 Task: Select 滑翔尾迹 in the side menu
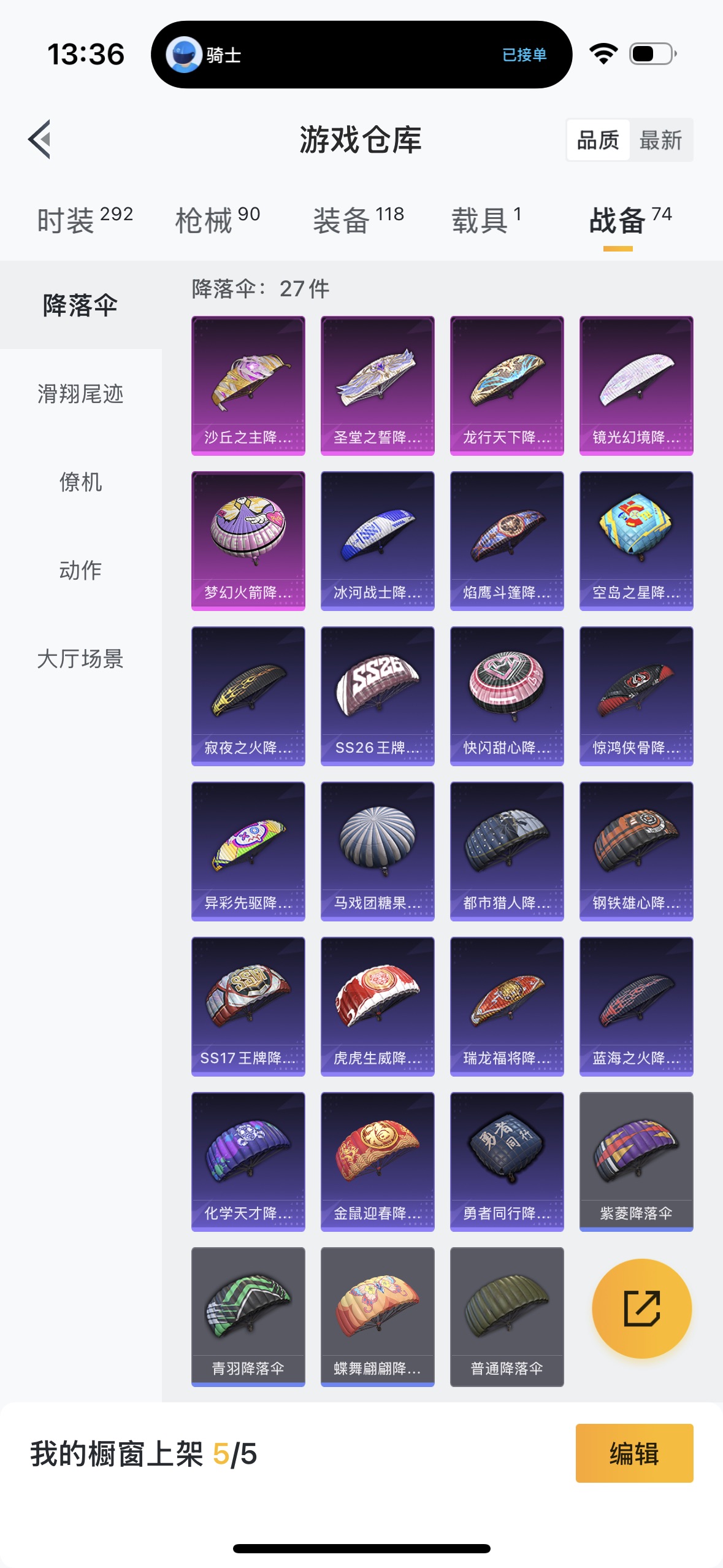click(x=81, y=394)
